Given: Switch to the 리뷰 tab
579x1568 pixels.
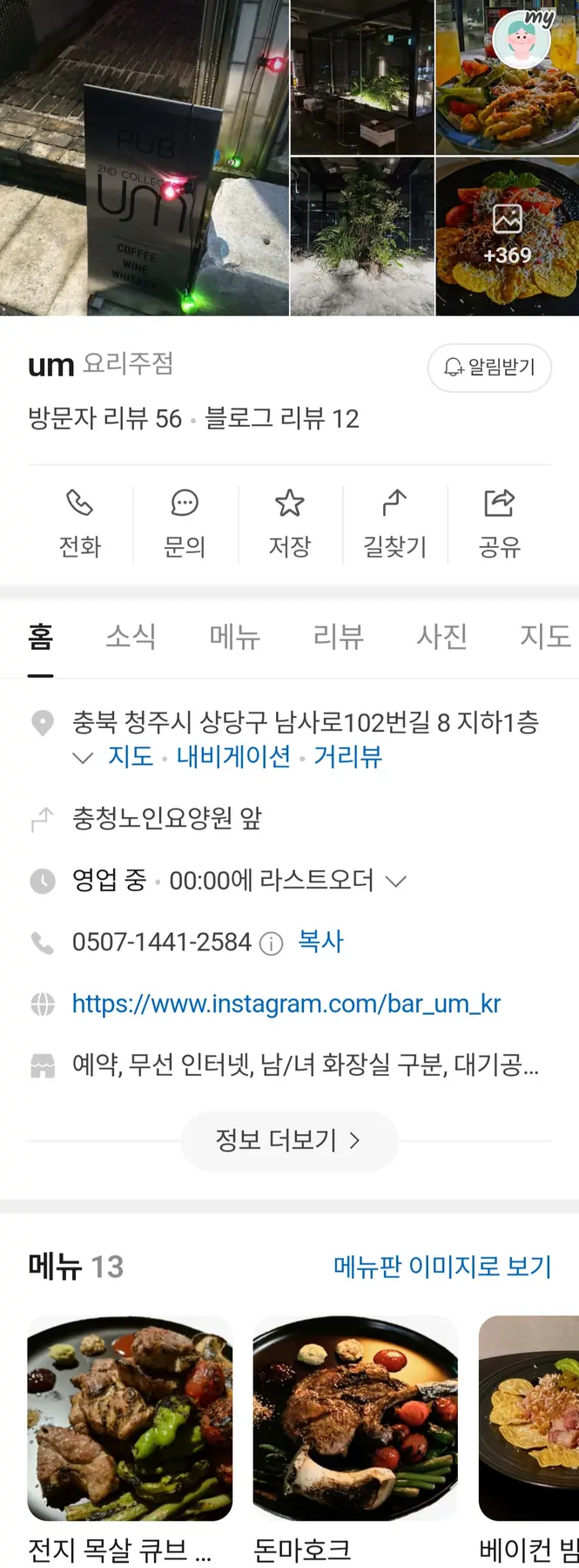Looking at the screenshot, I should click(339, 637).
